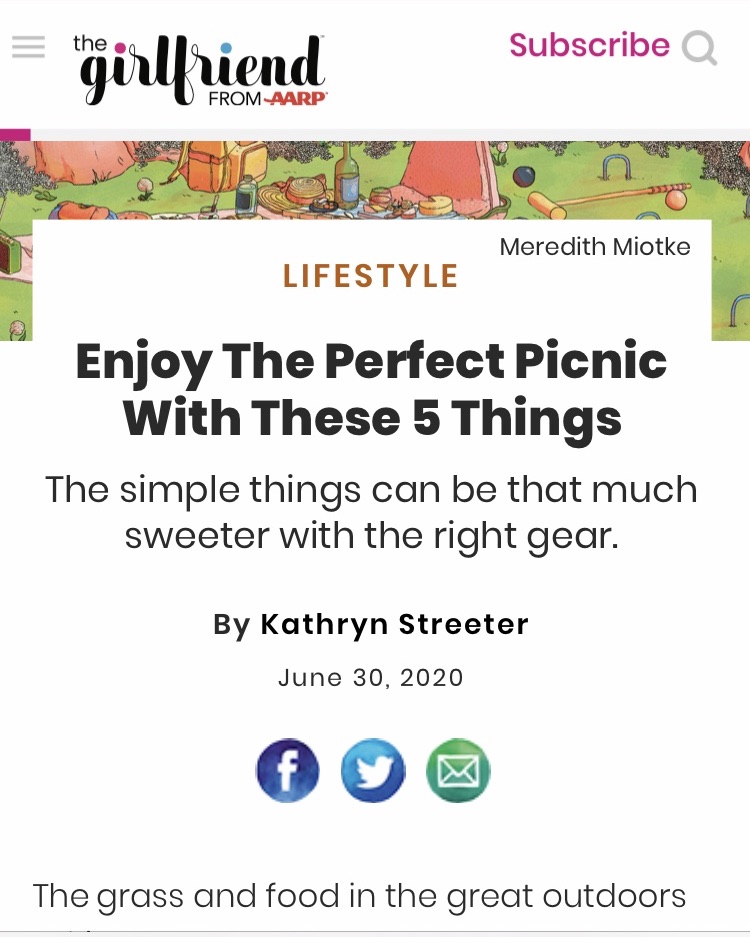Screen dimensions: 750x937
Task: Tap the Subscribe link
Action: (589, 45)
